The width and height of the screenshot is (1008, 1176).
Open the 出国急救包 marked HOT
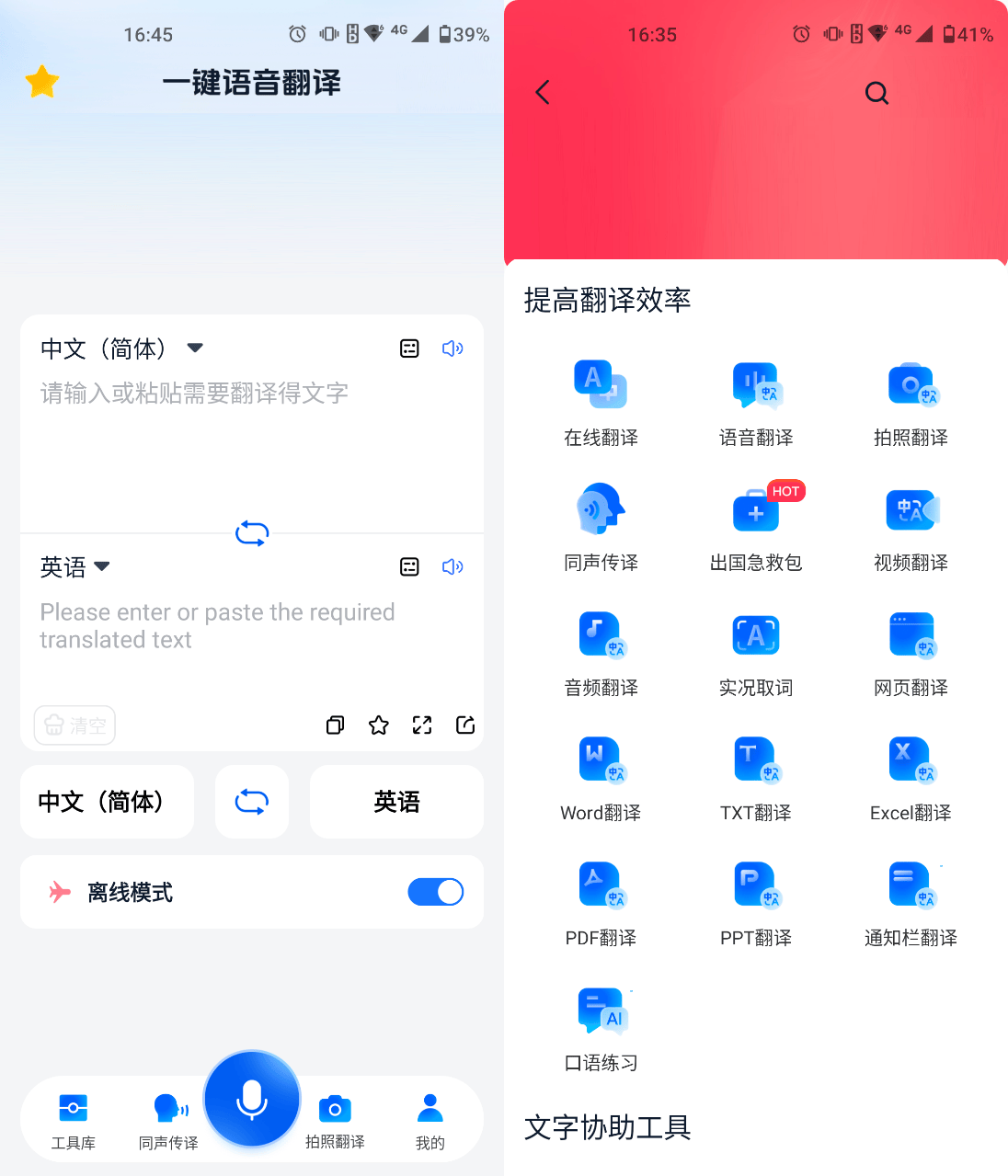[x=755, y=524]
